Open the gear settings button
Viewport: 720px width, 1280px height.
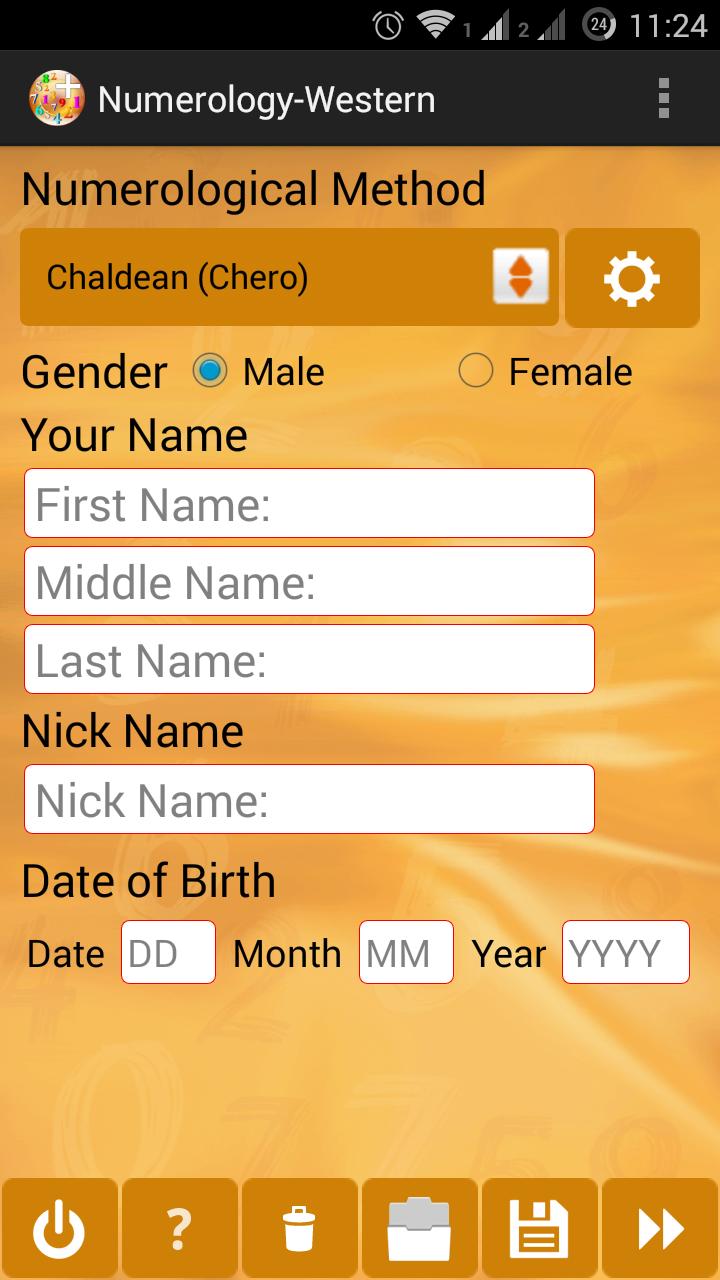point(632,277)
